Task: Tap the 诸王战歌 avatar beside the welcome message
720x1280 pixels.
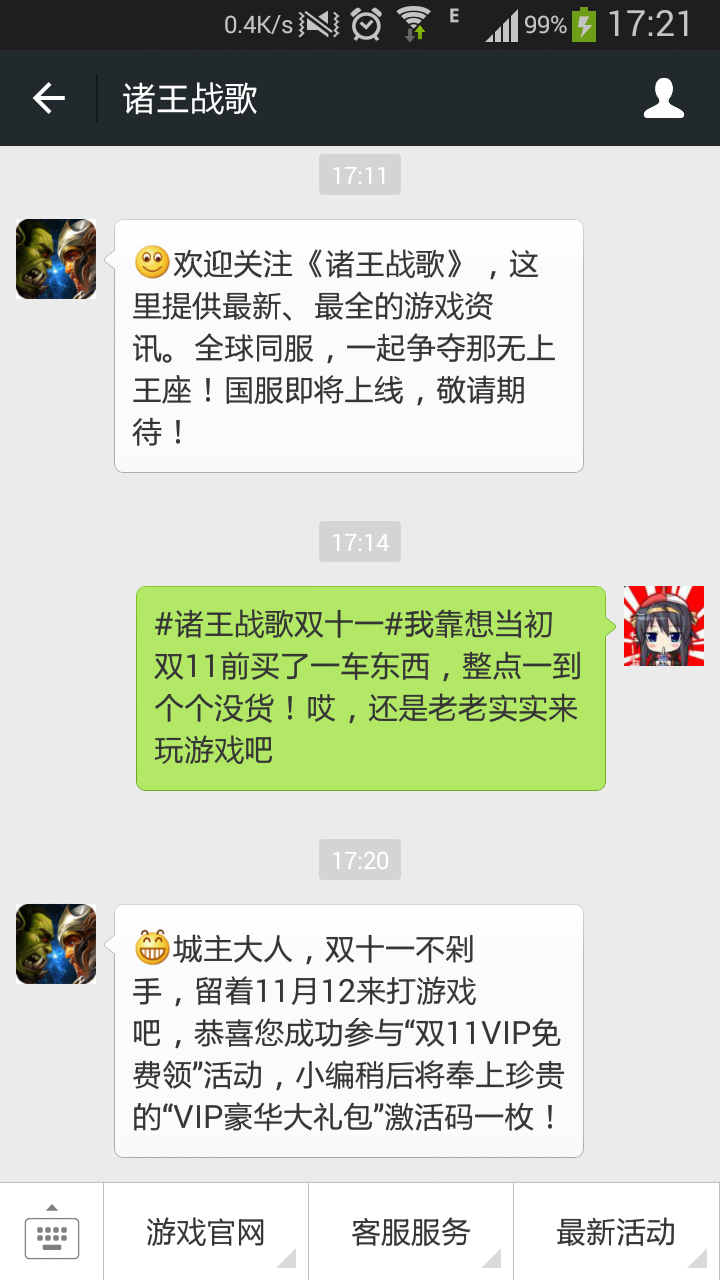Action: point(56,259)
